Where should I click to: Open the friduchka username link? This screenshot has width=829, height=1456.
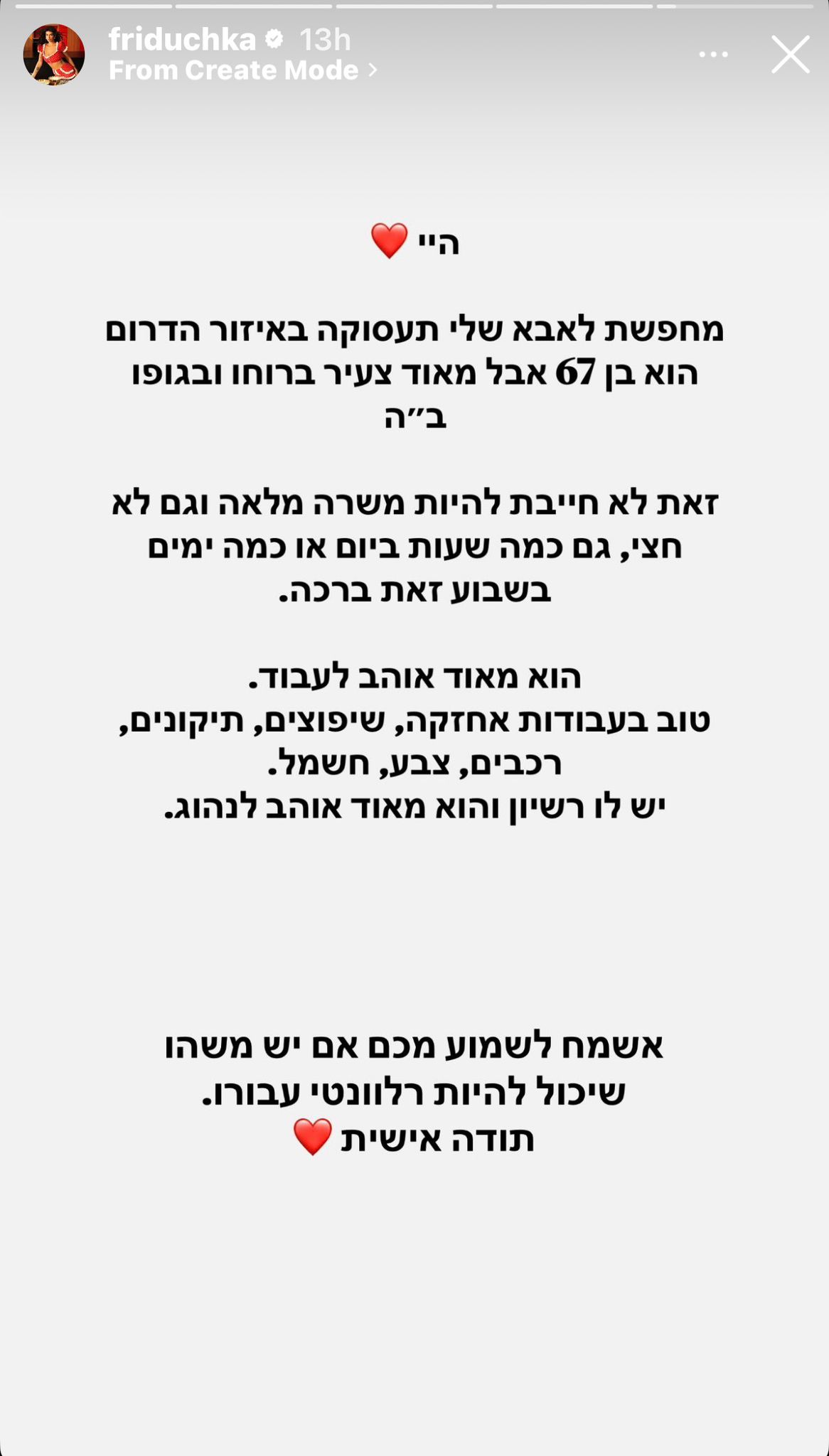(x=182, y=40)
